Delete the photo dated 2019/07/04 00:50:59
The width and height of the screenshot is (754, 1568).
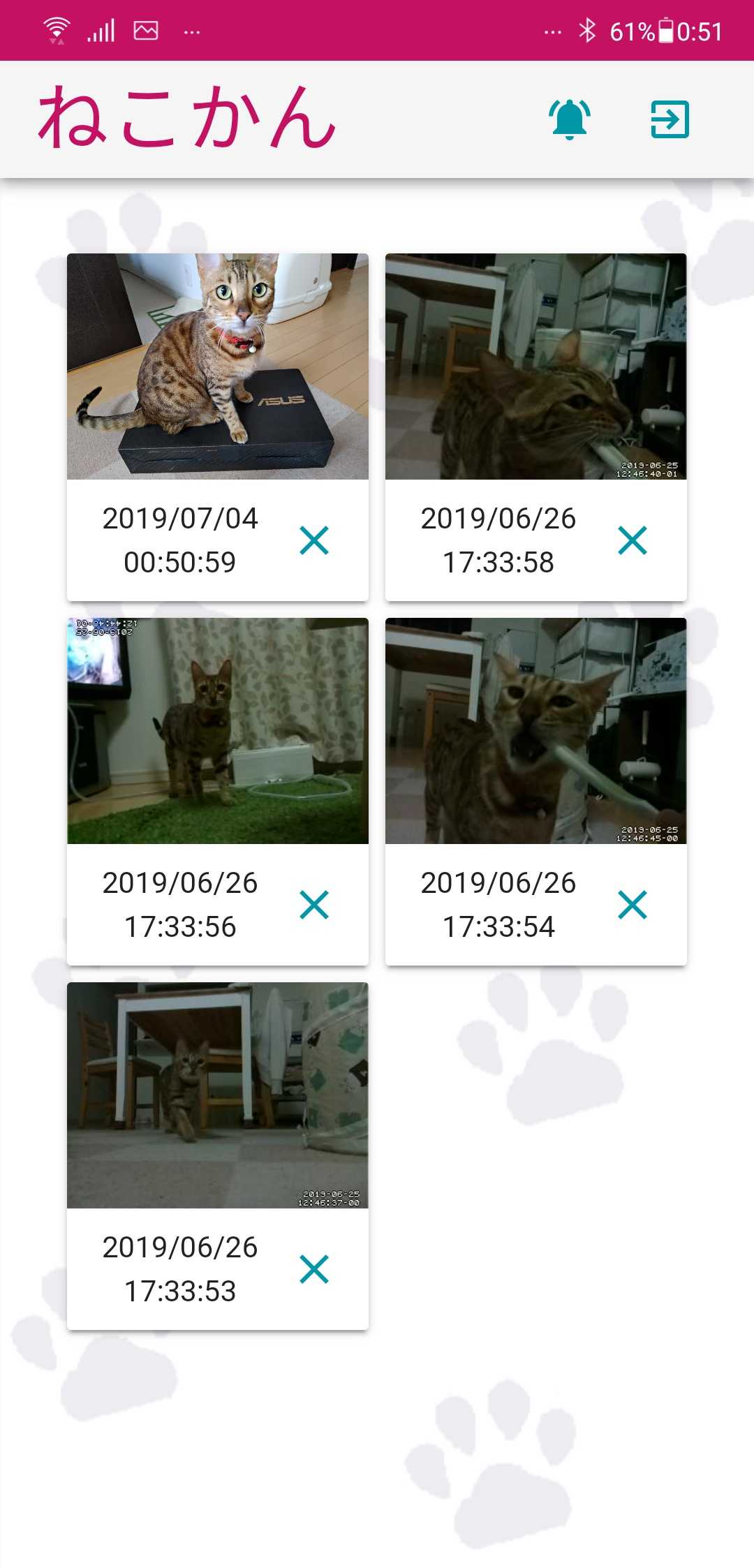click(314, 540)
